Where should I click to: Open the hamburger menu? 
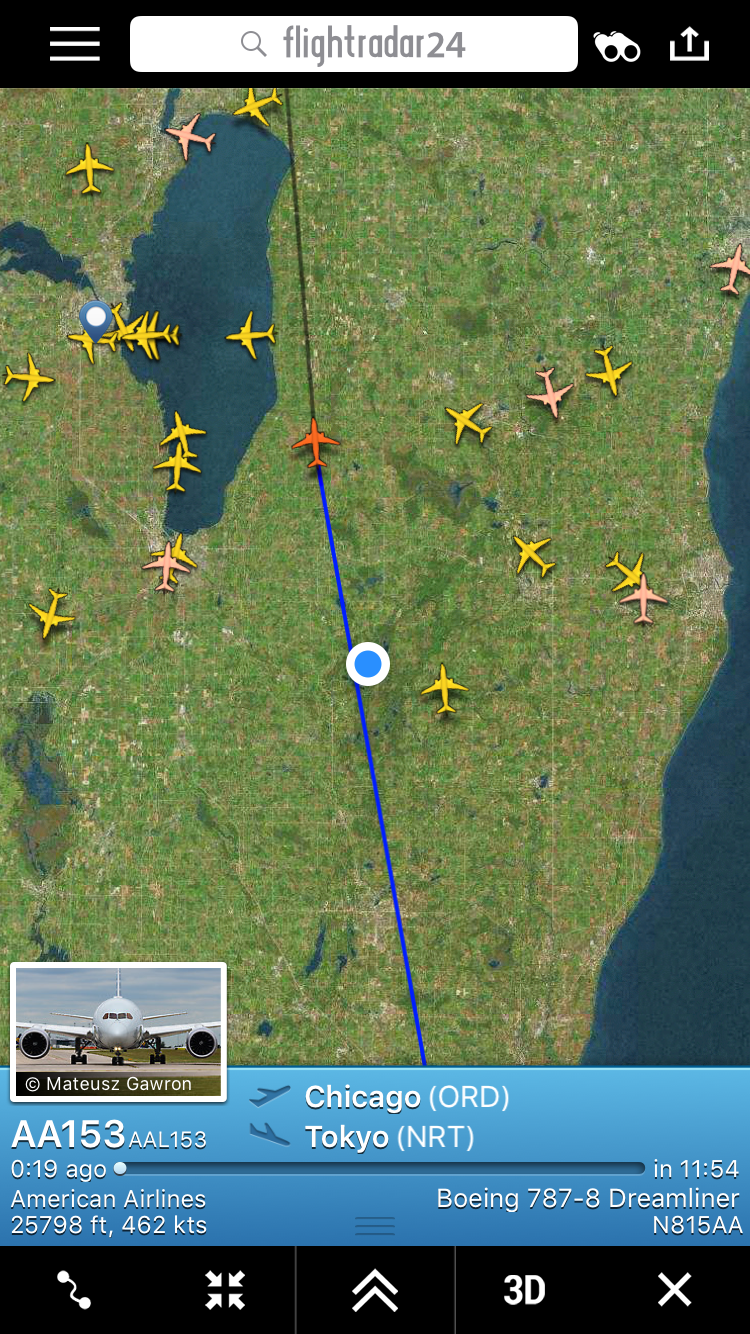[x=75, y=44]
